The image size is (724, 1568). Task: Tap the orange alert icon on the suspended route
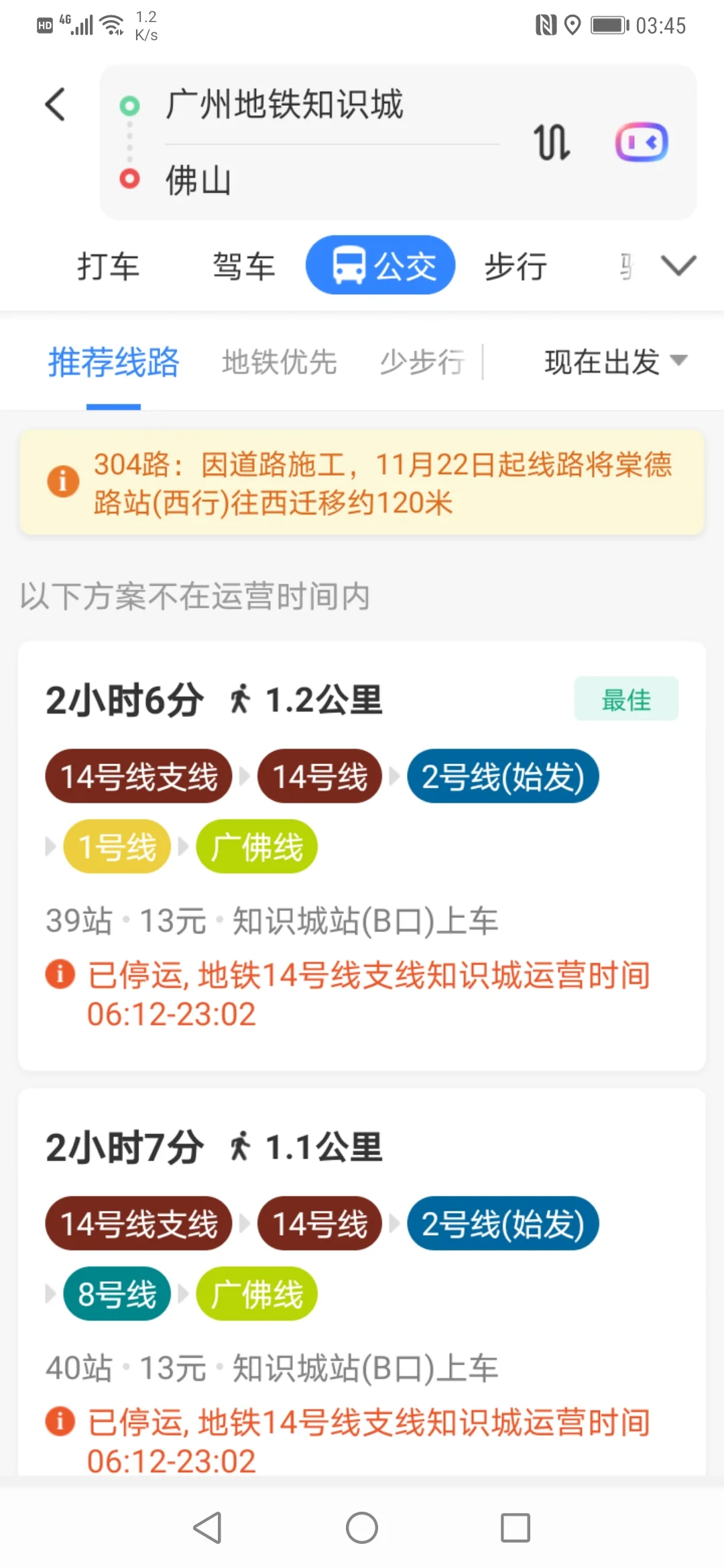[x=59, y=975]
